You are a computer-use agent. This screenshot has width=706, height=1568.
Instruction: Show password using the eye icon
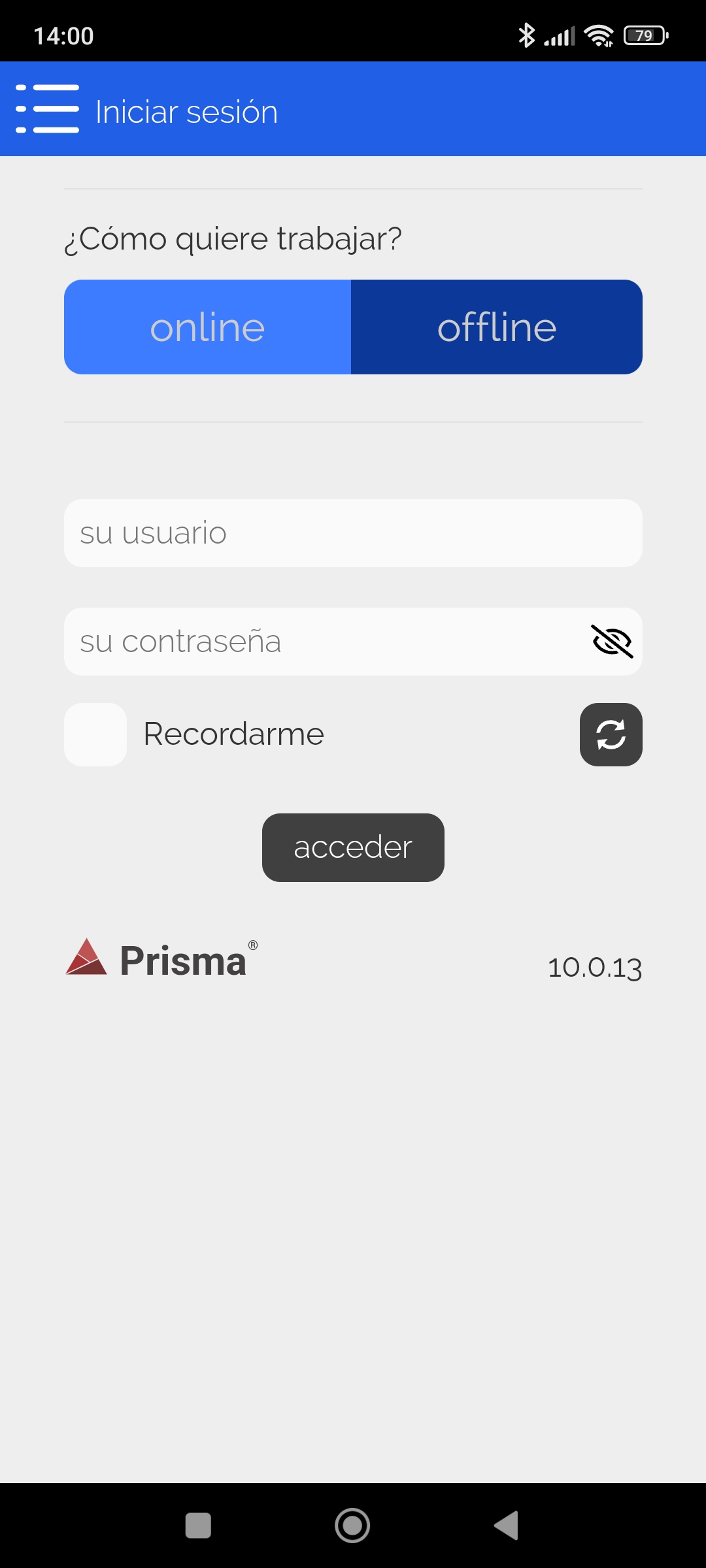[x=612, y=642]
